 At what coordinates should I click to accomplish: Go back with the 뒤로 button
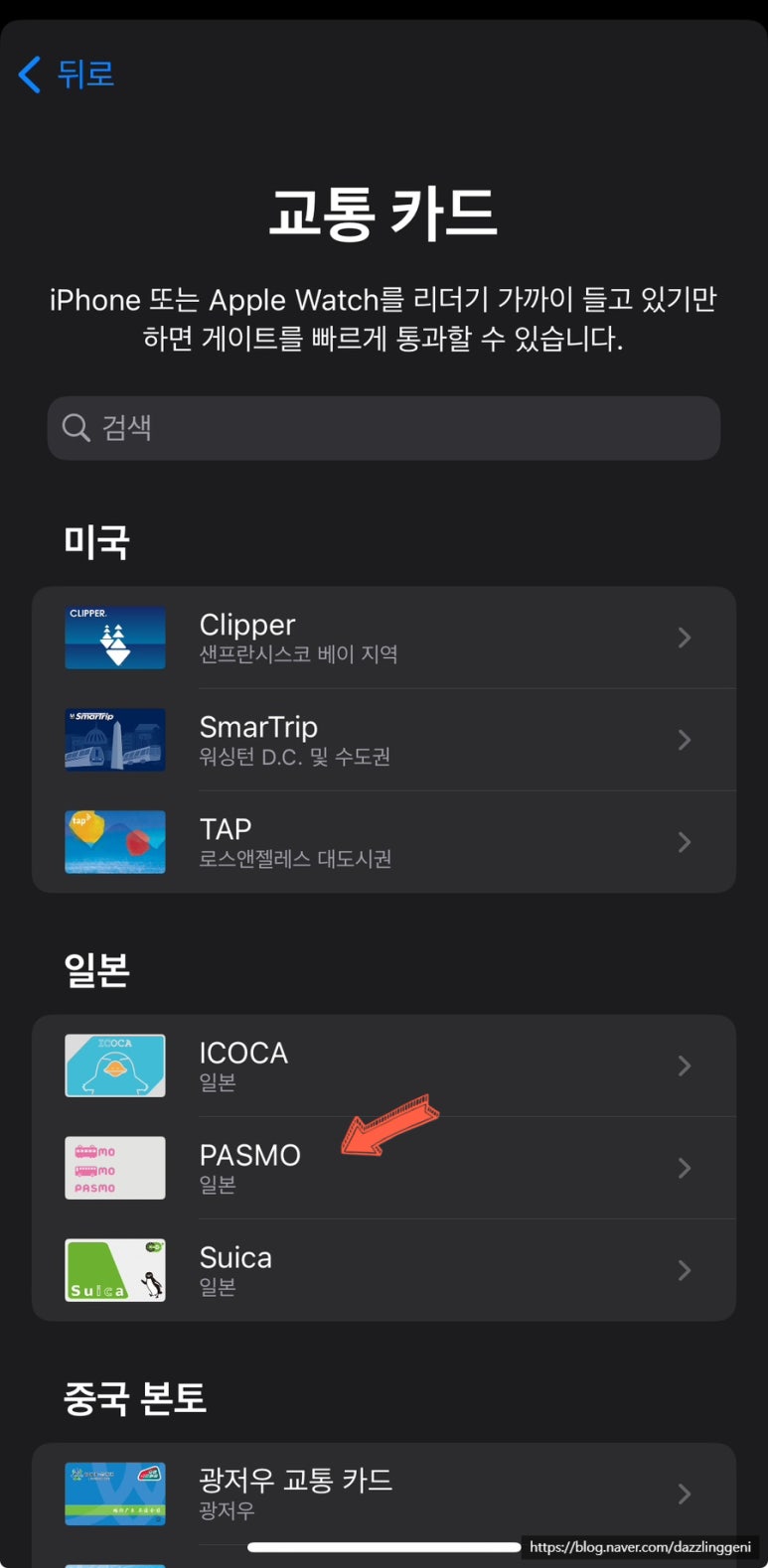[67, 74]
